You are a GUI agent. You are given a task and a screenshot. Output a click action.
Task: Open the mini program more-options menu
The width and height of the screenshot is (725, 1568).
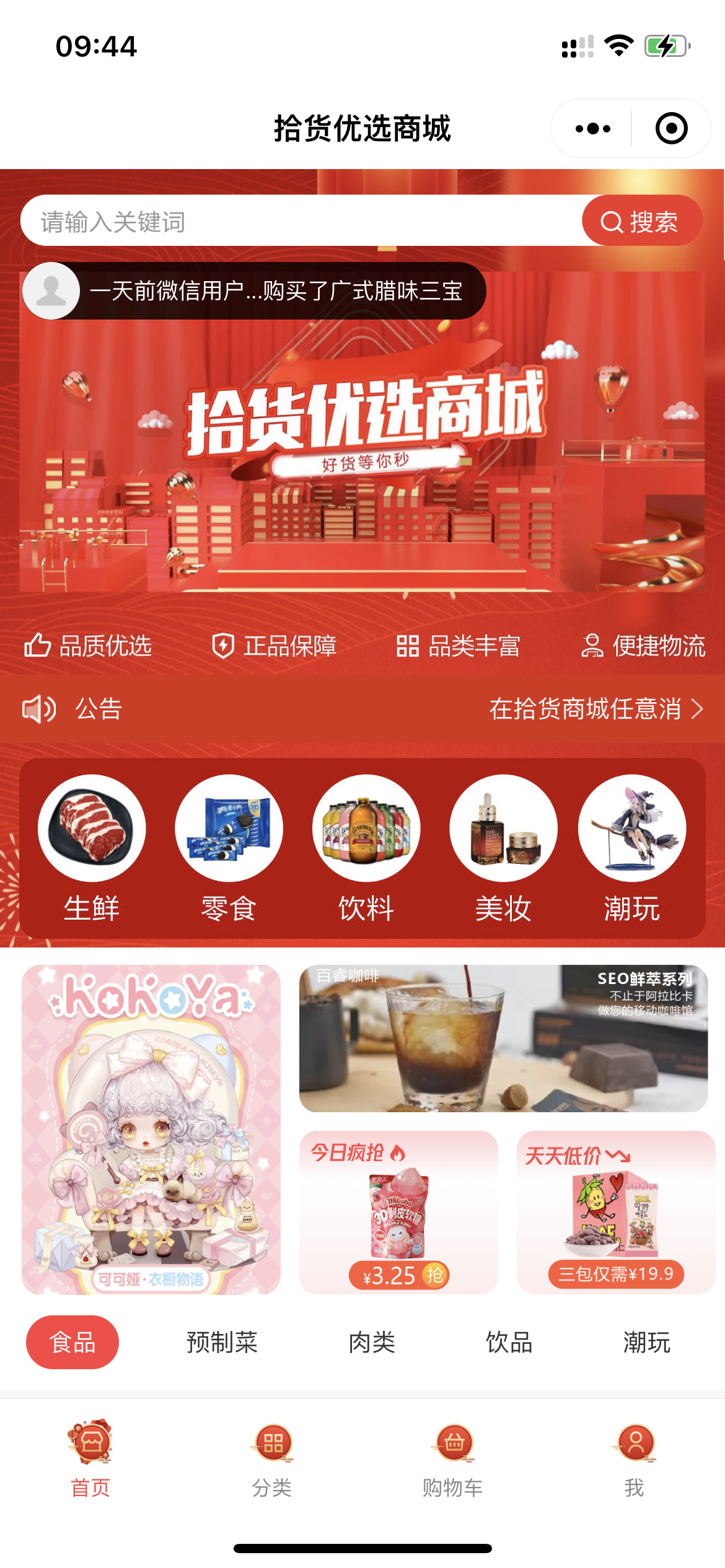[592, 129]
